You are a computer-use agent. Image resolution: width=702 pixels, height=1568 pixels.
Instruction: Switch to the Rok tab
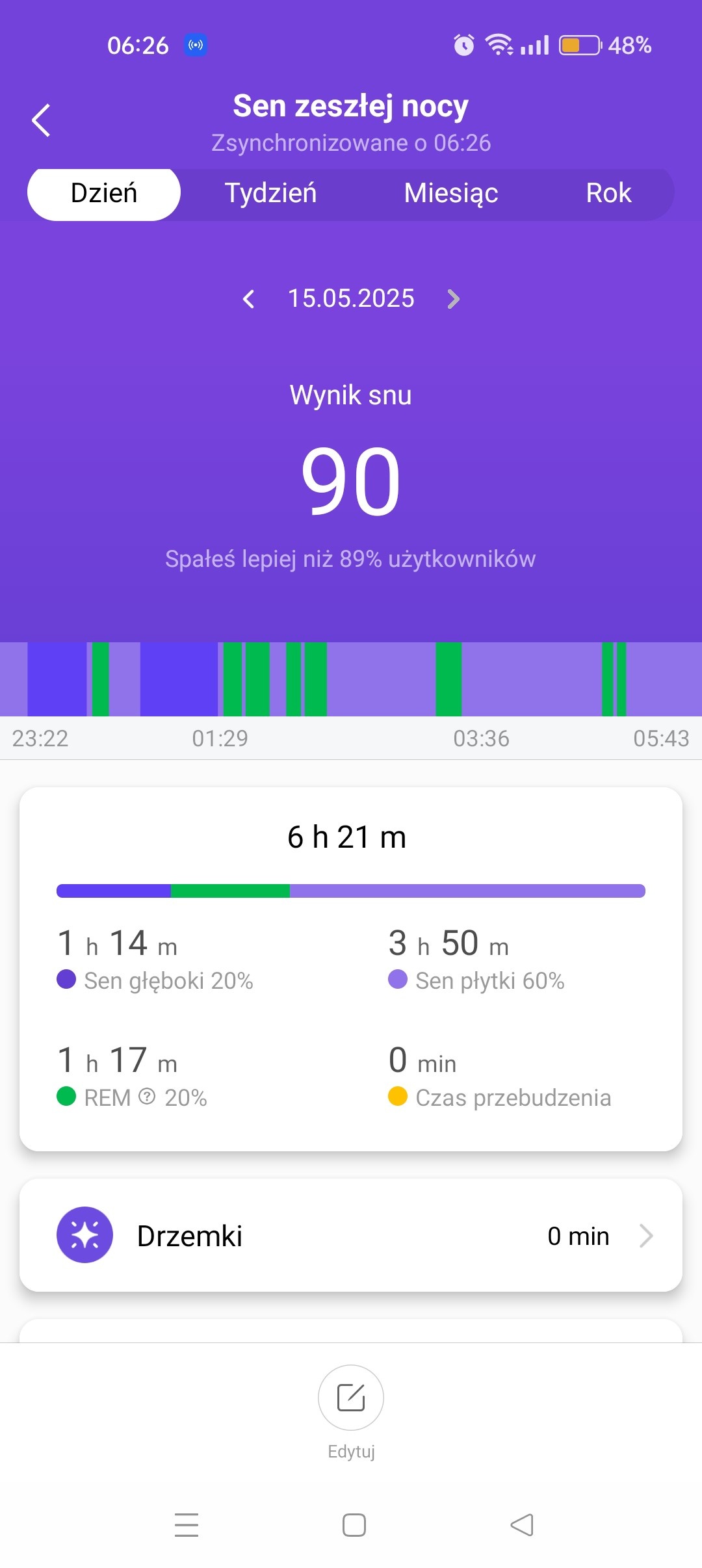click(608, 194)
